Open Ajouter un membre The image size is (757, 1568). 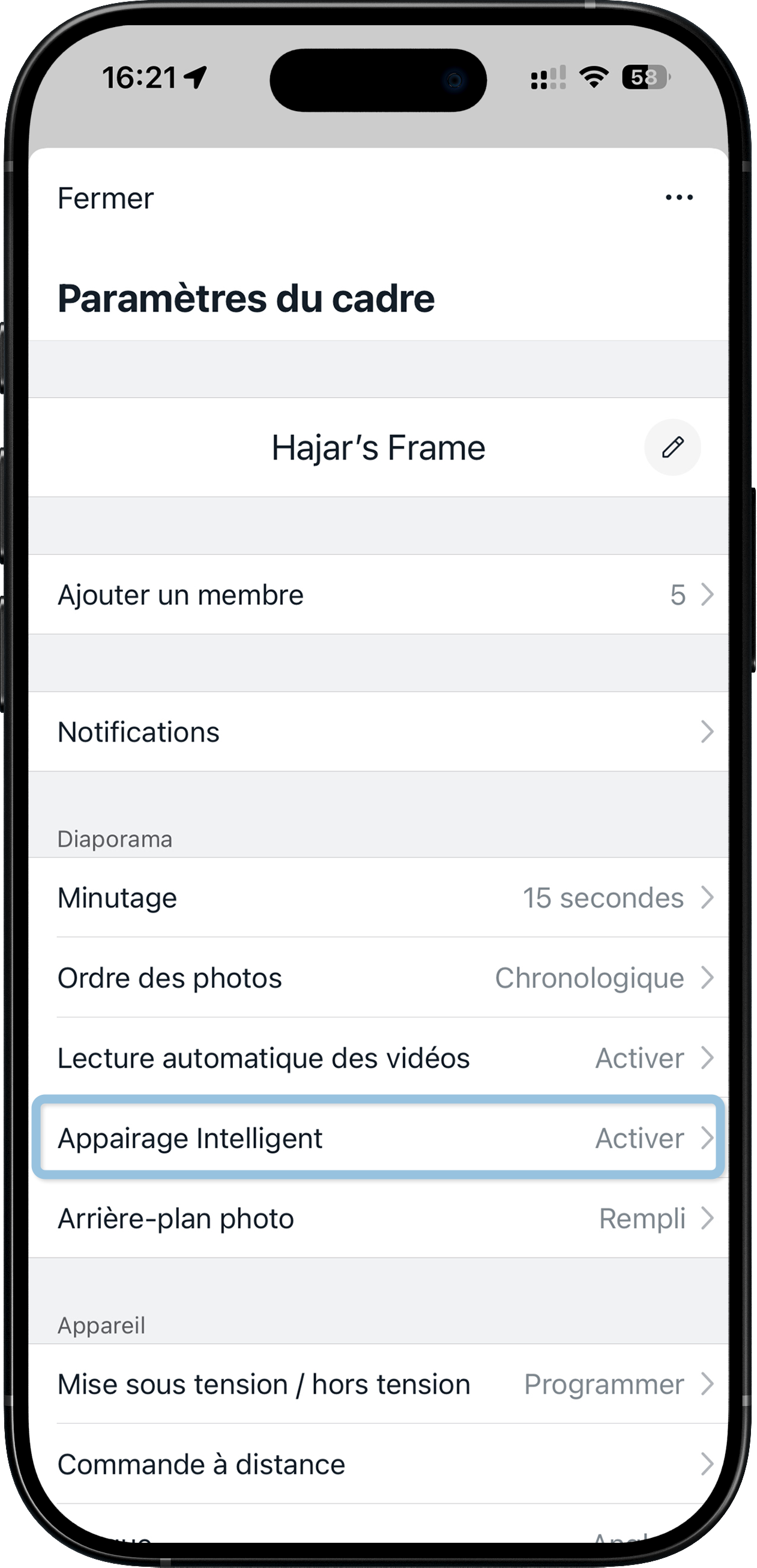[377, 595]
